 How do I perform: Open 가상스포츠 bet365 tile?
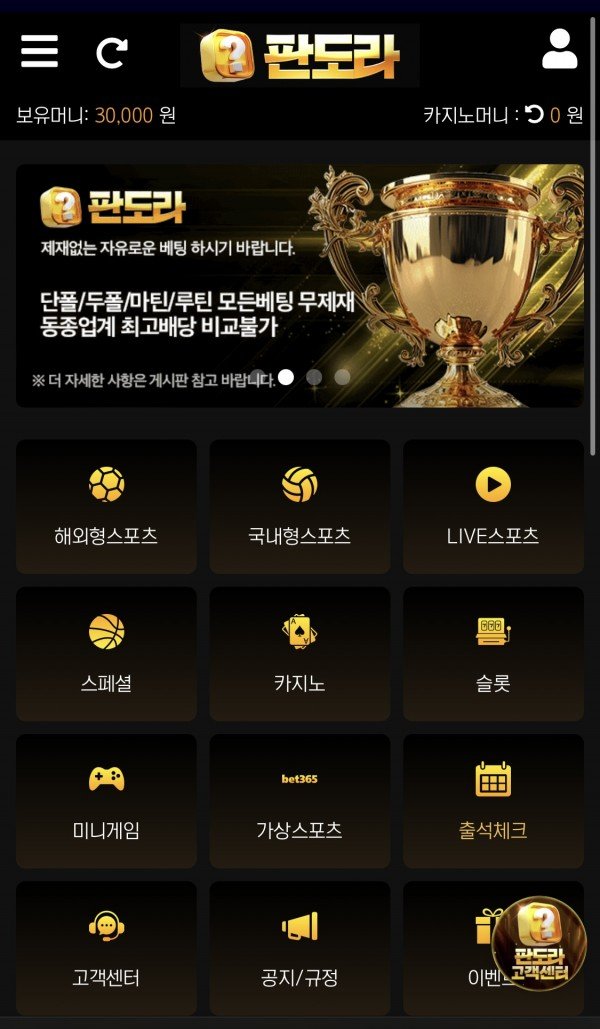click(299, 800)
